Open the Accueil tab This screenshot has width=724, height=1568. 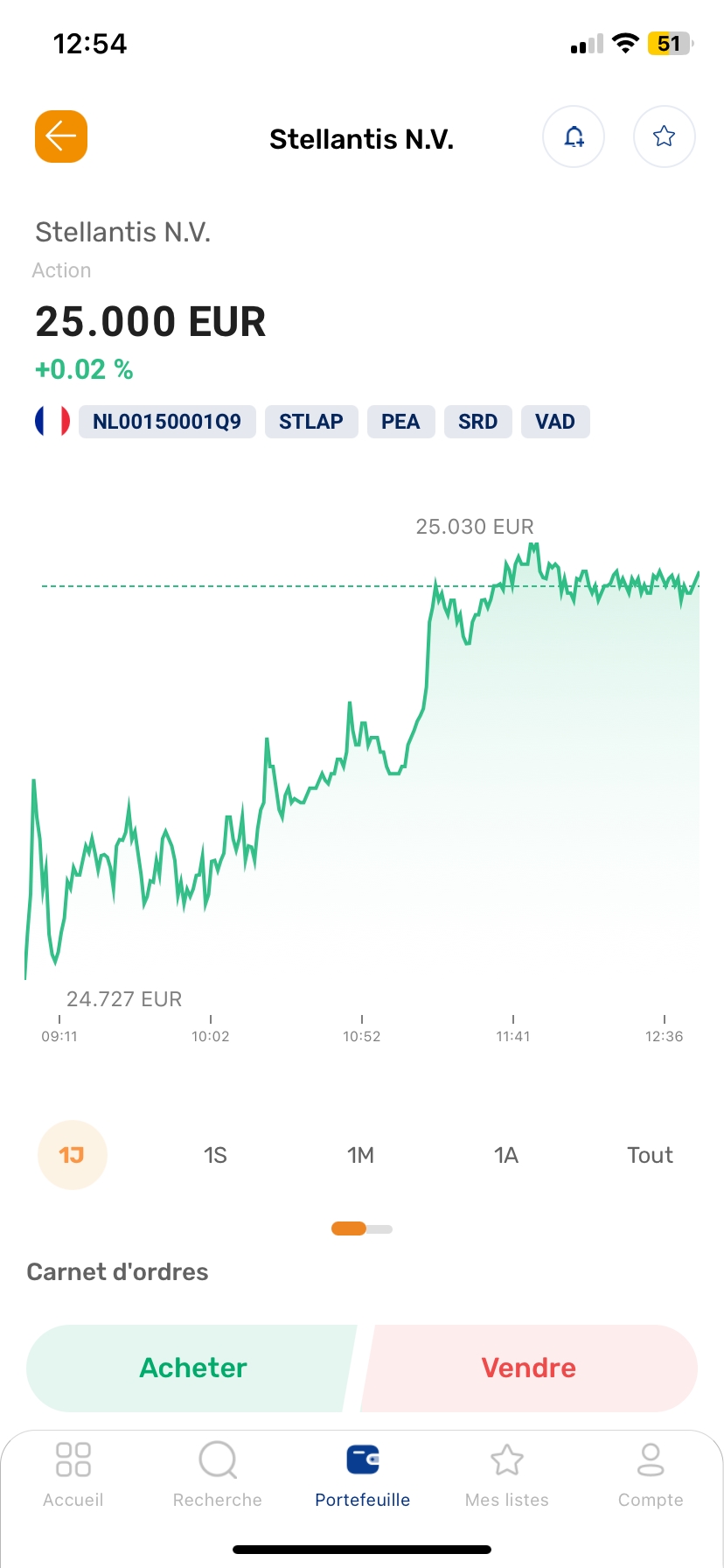pyautogui.click(x=73, y=1475)
